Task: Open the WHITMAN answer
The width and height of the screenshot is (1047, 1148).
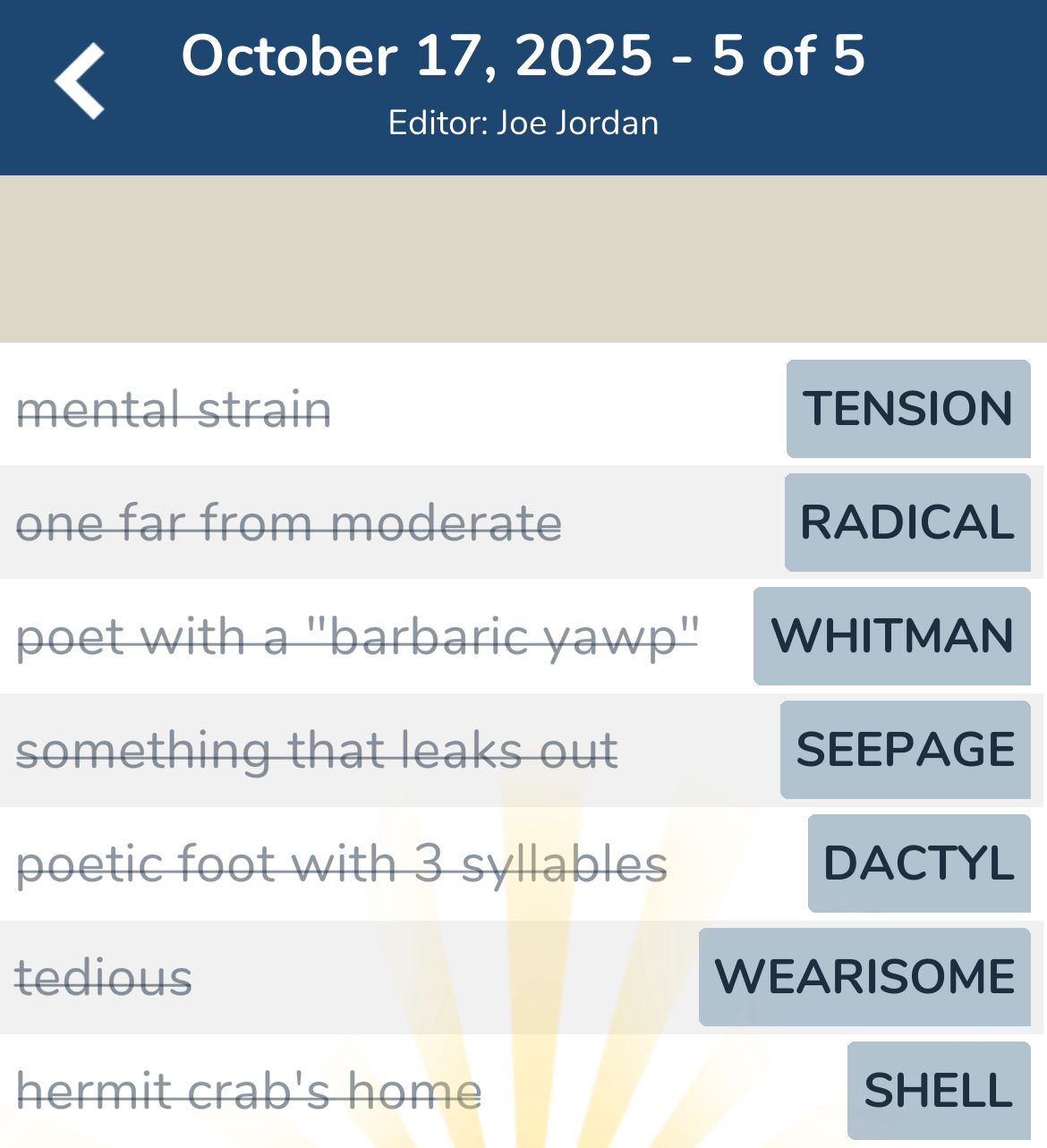Action: [x=891, y=636]
